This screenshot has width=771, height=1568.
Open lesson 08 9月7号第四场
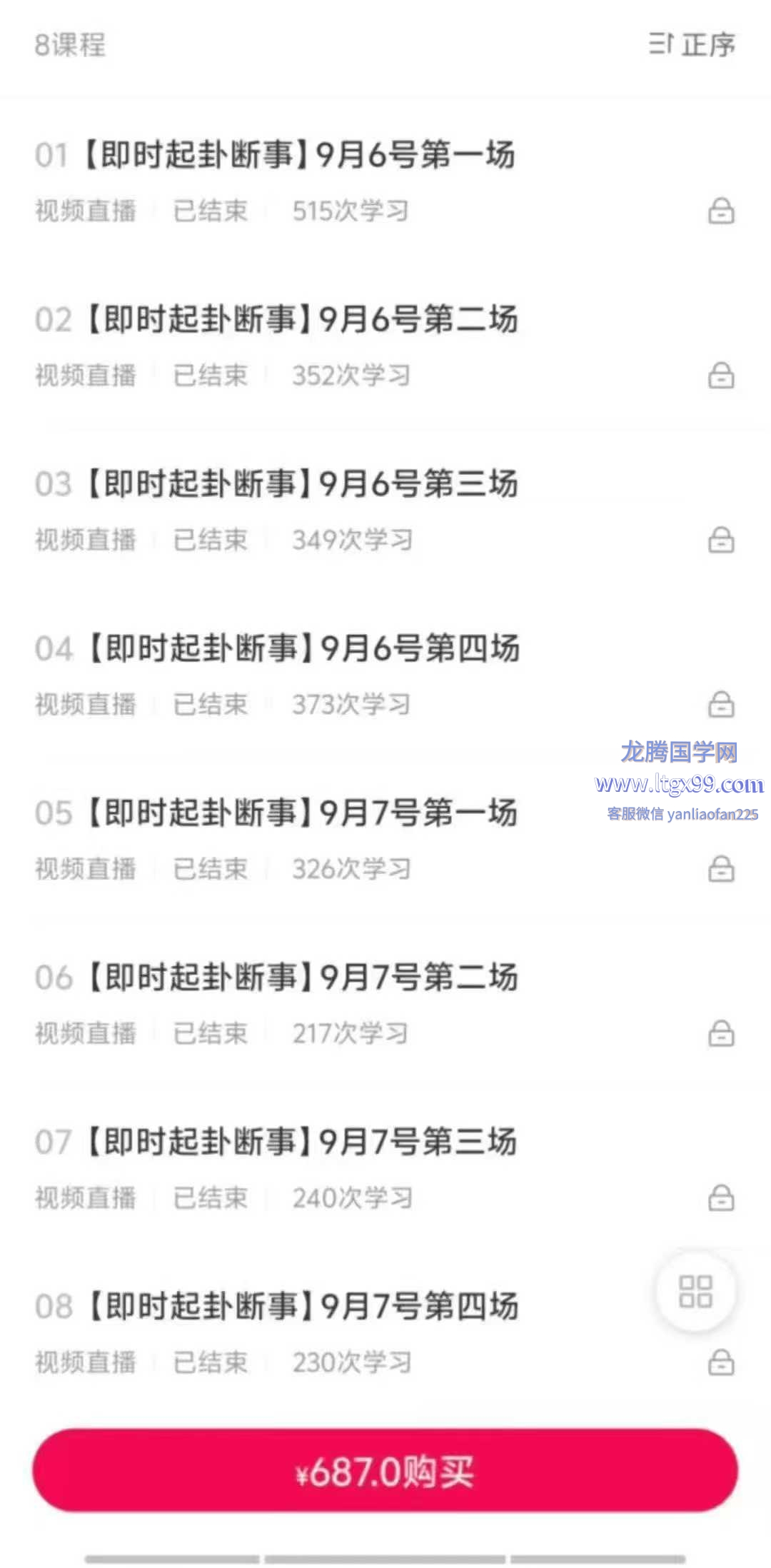(x=304, y=1306)
